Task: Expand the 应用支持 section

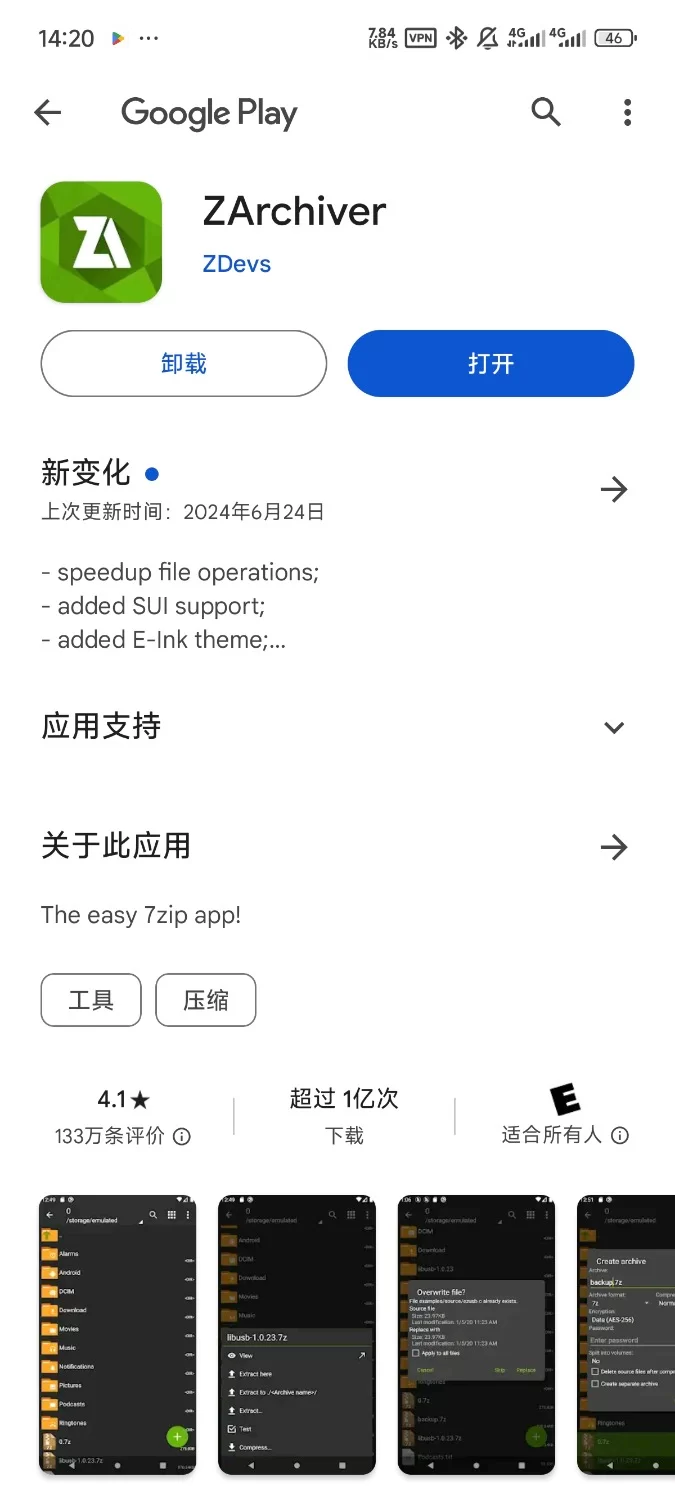Action: pyautogui.click(x=614, y=727)
